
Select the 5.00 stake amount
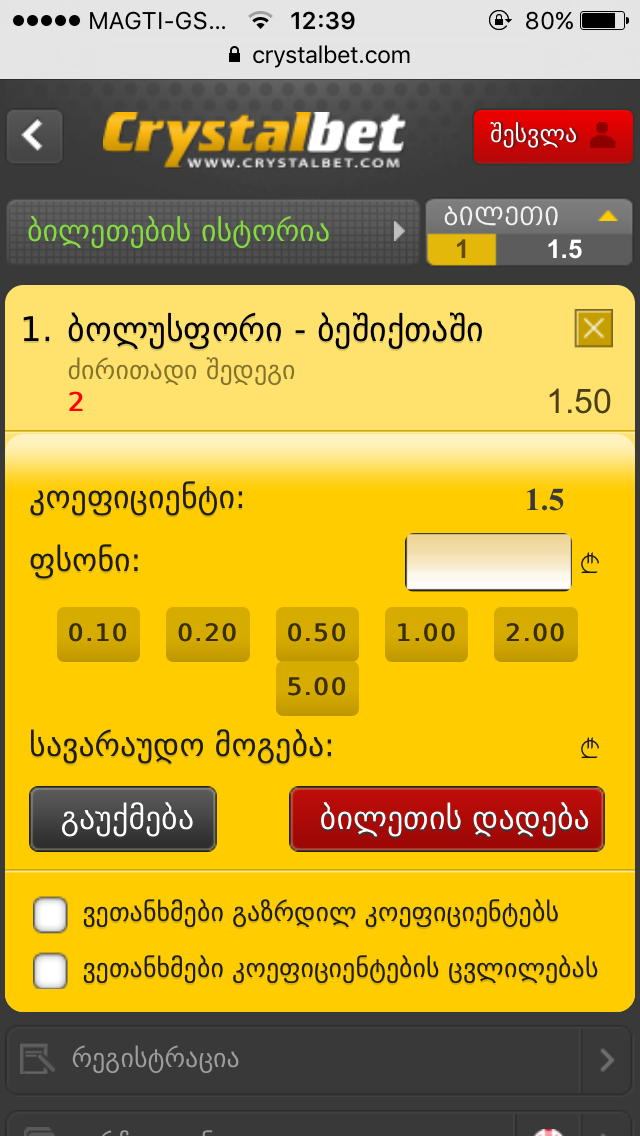pyautogui.click(x=317, y=688)
